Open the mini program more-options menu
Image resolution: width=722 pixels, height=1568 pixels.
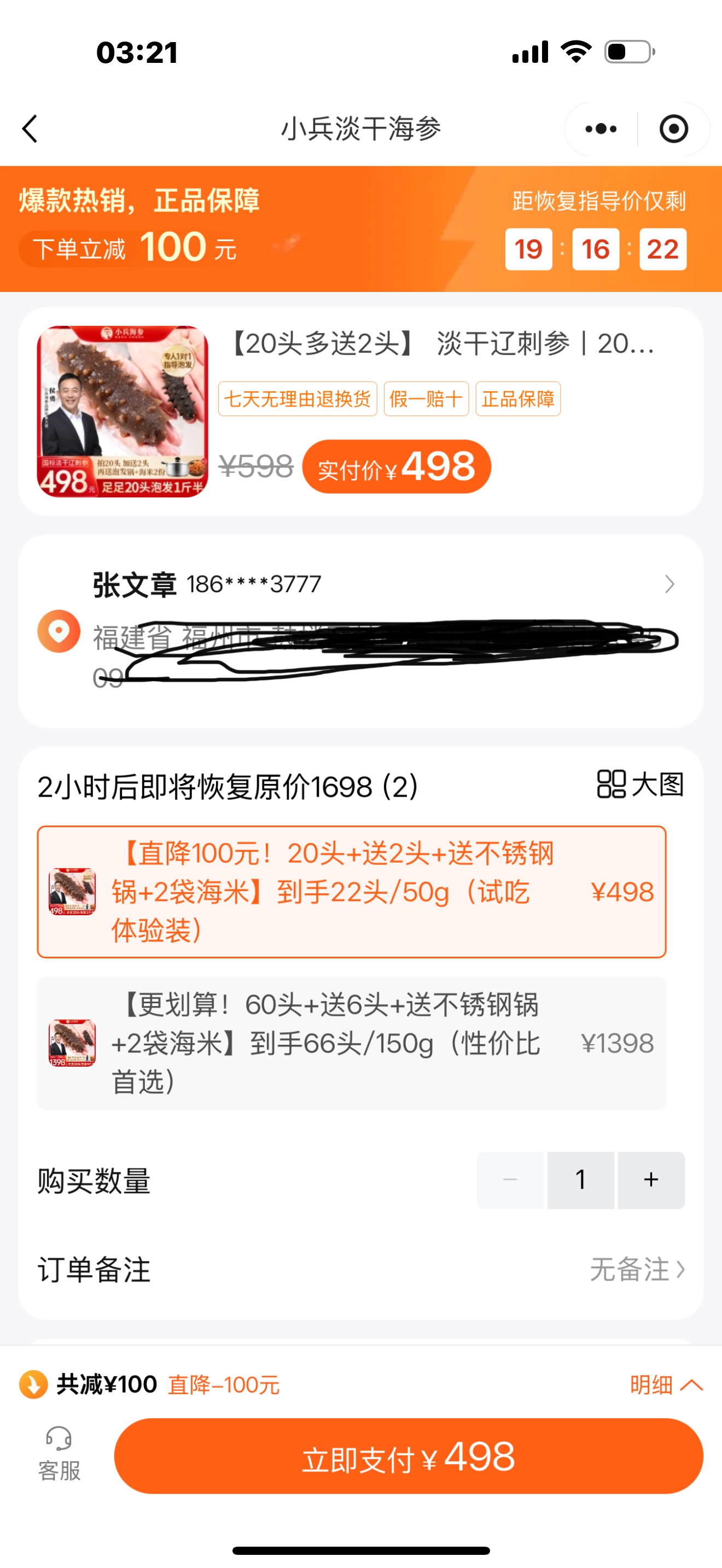point(601,129)
